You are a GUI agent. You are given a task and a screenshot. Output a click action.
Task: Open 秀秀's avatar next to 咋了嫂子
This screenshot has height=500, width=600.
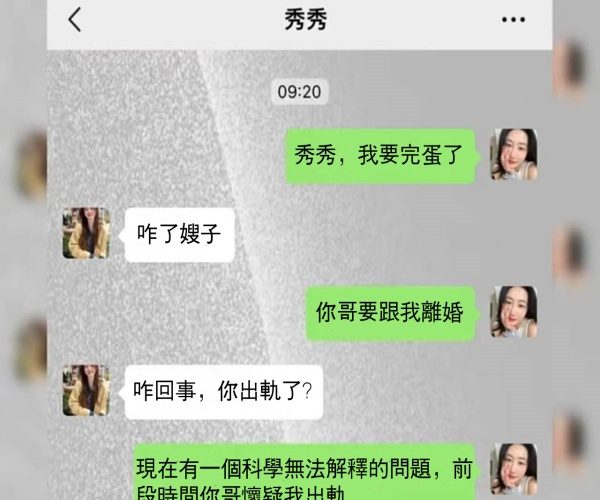click(86, 232)
